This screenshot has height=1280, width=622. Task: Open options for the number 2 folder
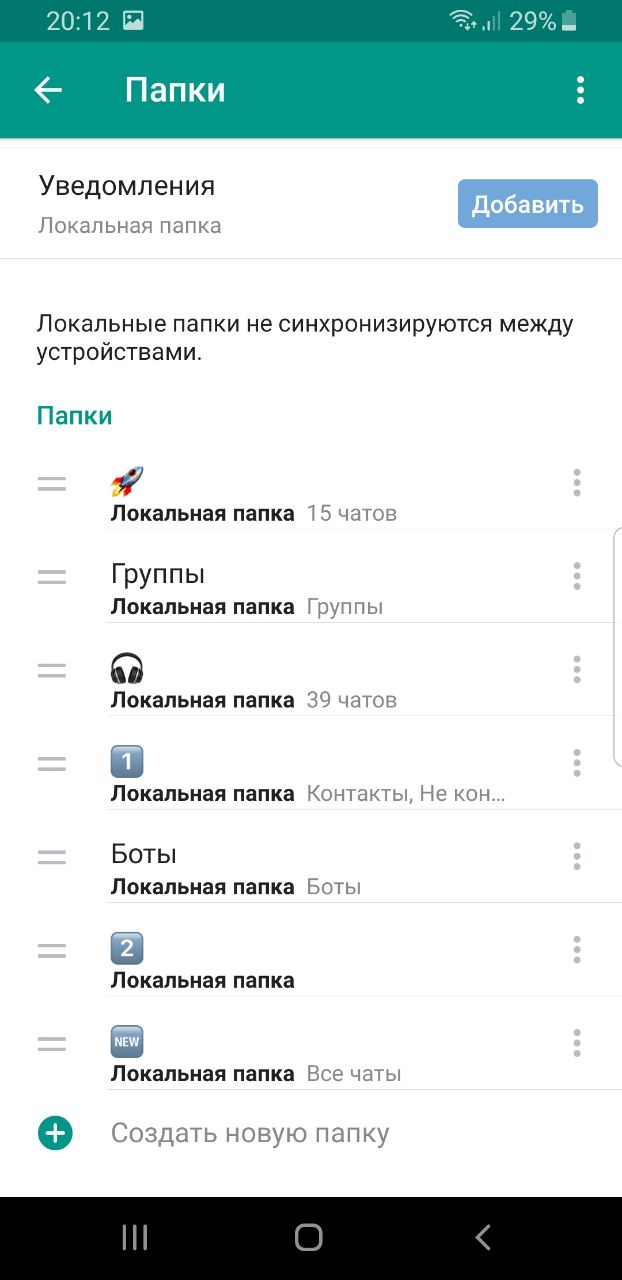[577, 949]
